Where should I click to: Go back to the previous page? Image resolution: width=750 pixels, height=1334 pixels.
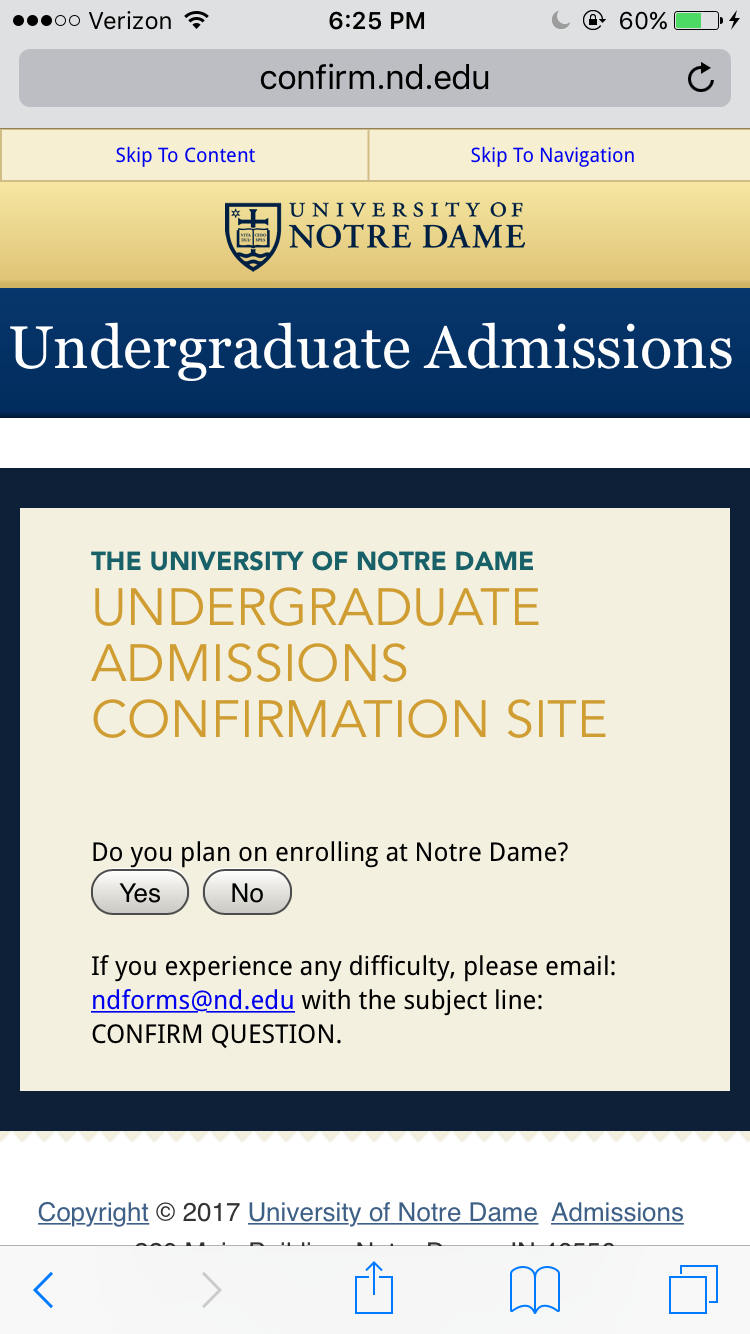point(43,1290)
